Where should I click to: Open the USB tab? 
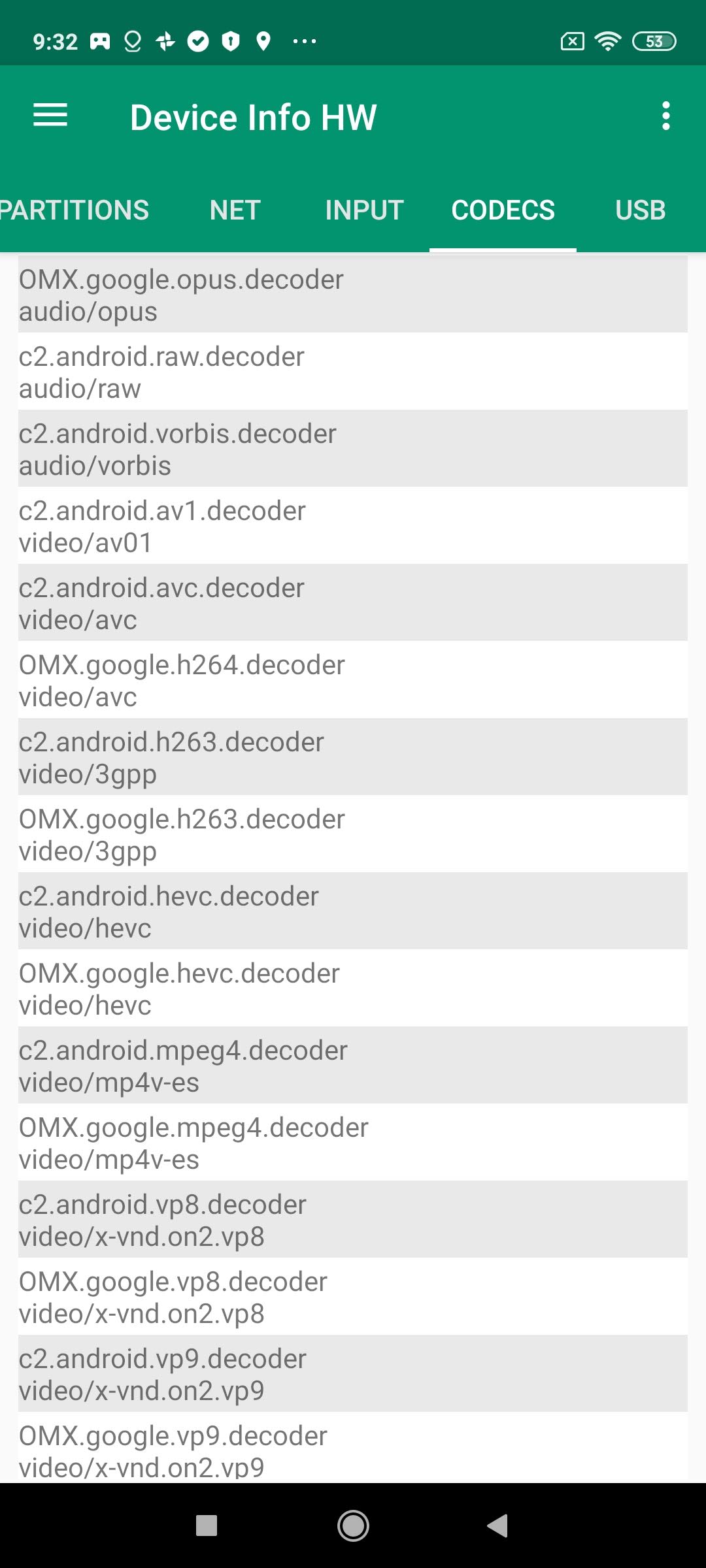point(640,210)
